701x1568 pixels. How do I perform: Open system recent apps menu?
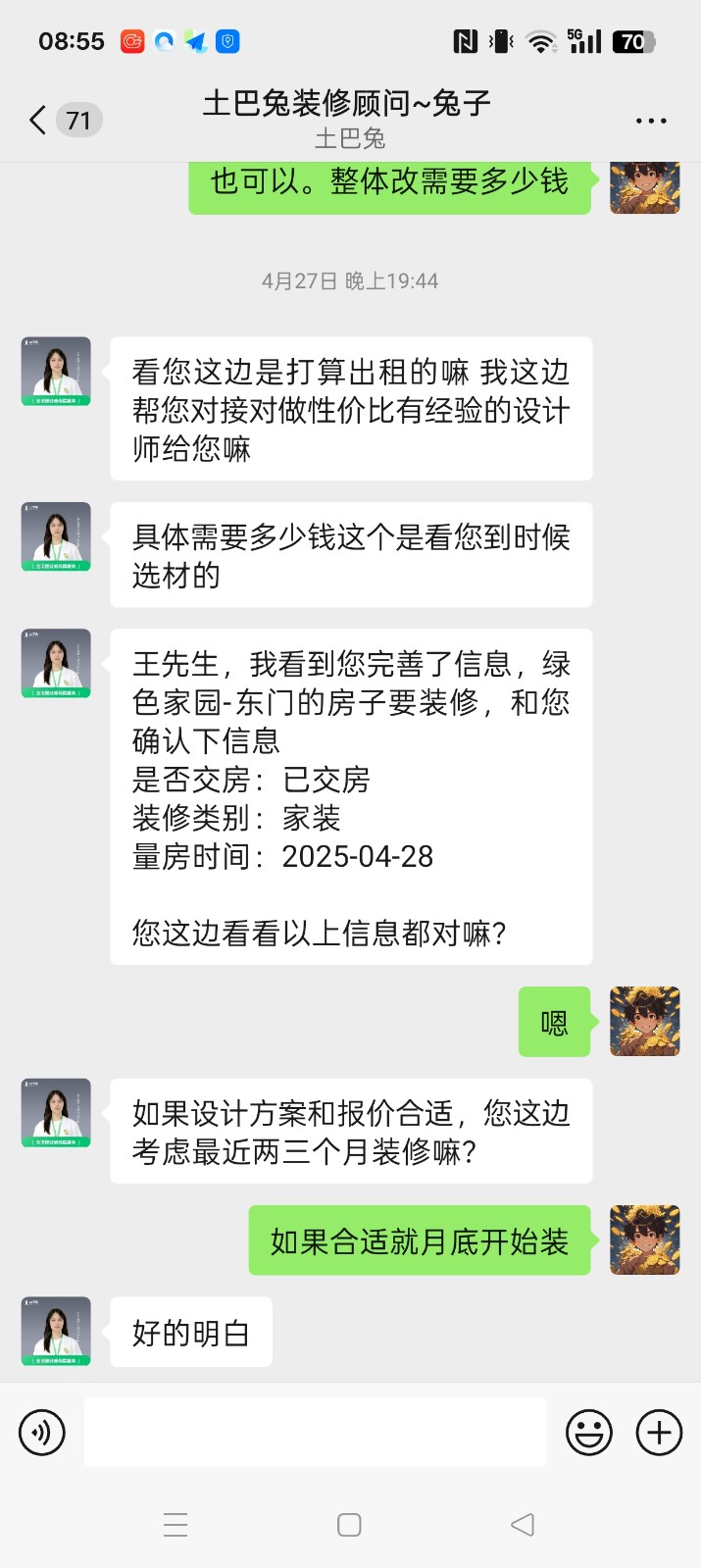[x=175, y=1525]
